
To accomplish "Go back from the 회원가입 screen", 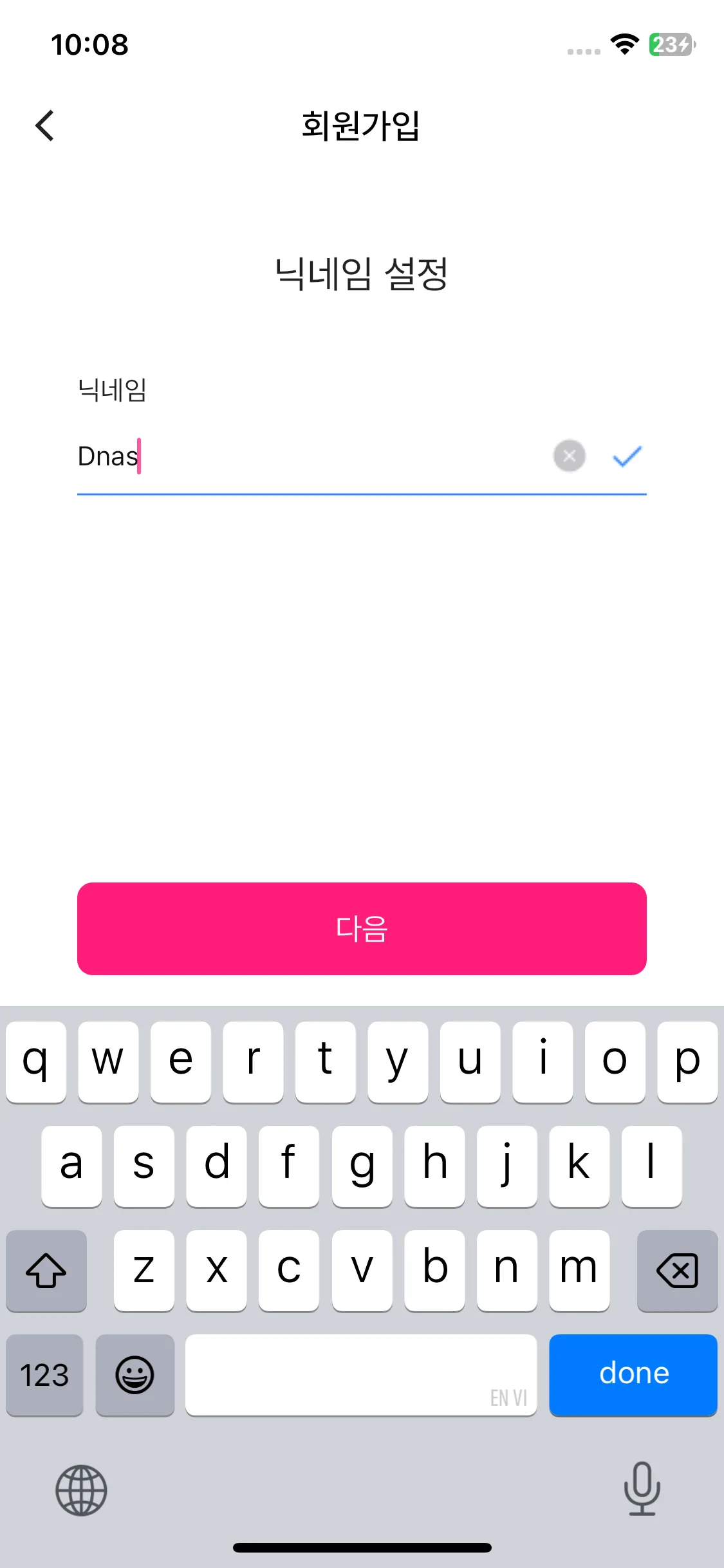I will (45, 125).
